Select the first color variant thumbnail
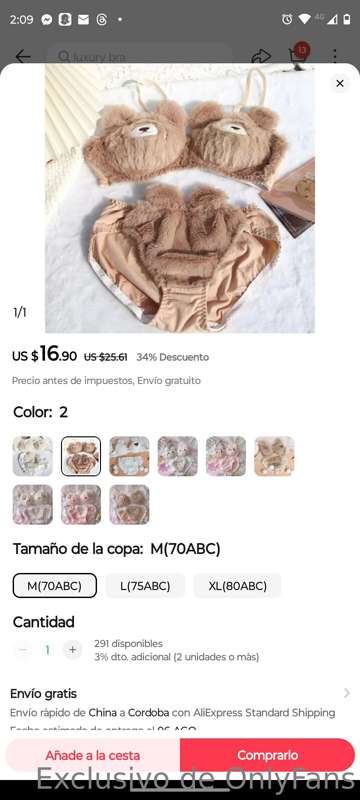The width and height of the screenshot is (360, 800). [x=33, y=456]
